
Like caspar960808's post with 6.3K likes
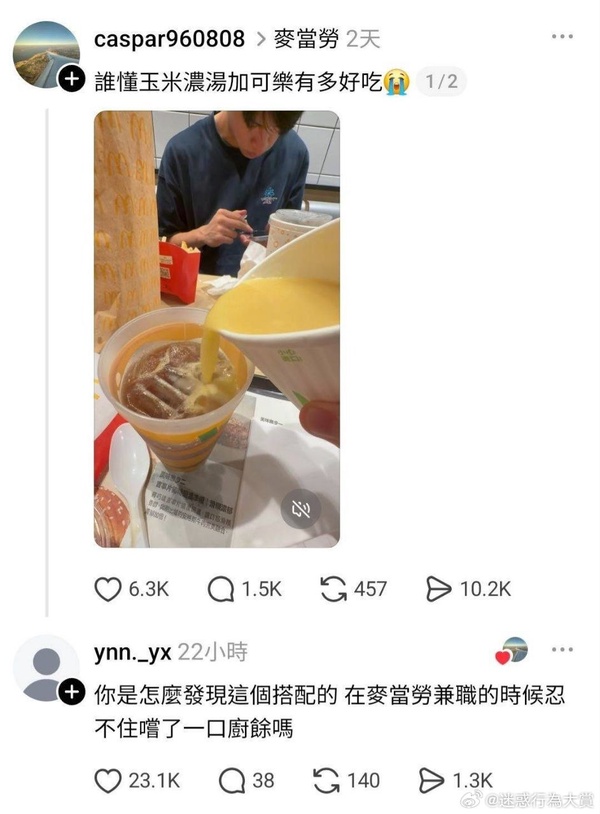coord(108,590)
